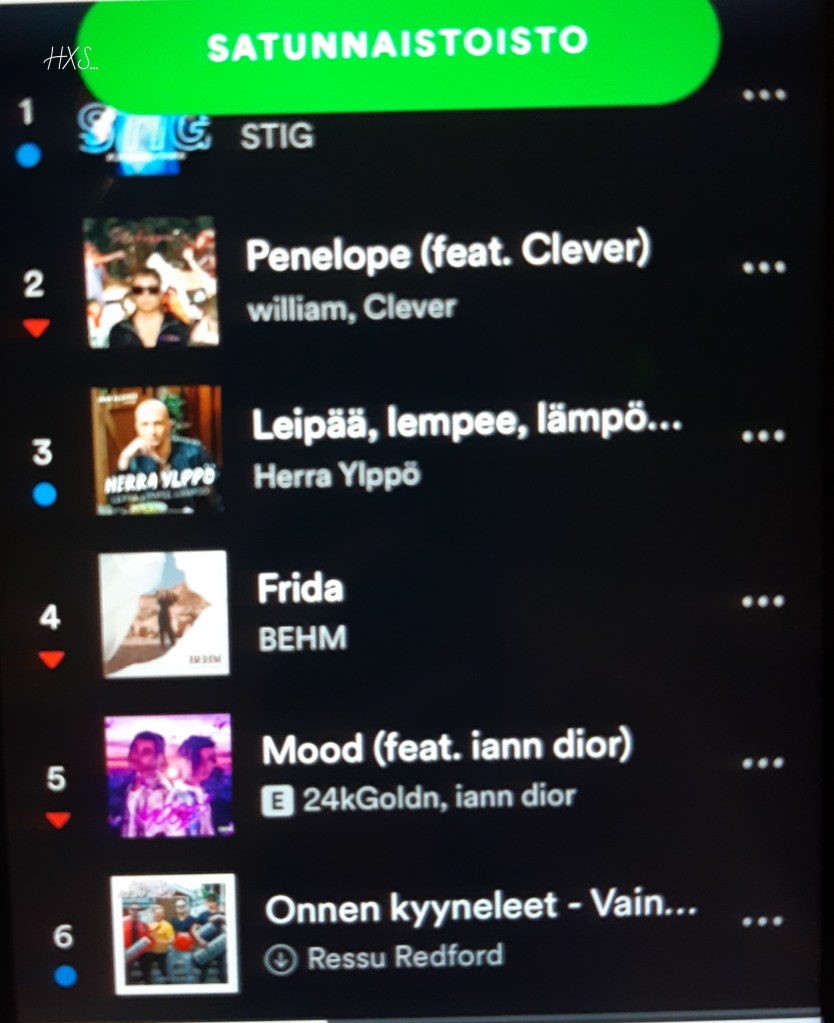Viewport: 834px width, 1023px height.
Task: Open more options for Onnen kyyneleet
Action: tap(764, 921)
